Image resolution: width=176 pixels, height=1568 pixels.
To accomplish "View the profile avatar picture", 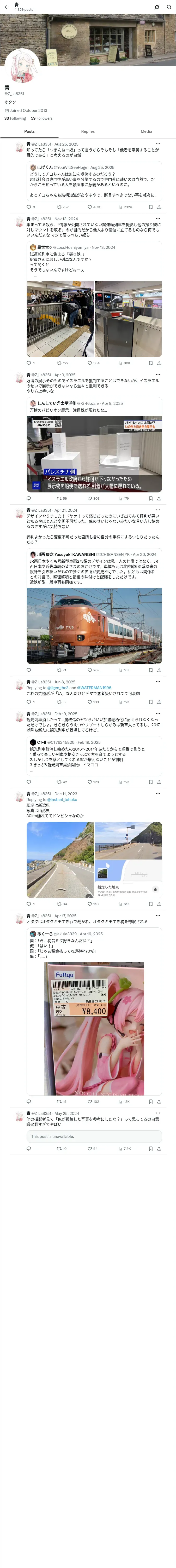I will point(22,66).
